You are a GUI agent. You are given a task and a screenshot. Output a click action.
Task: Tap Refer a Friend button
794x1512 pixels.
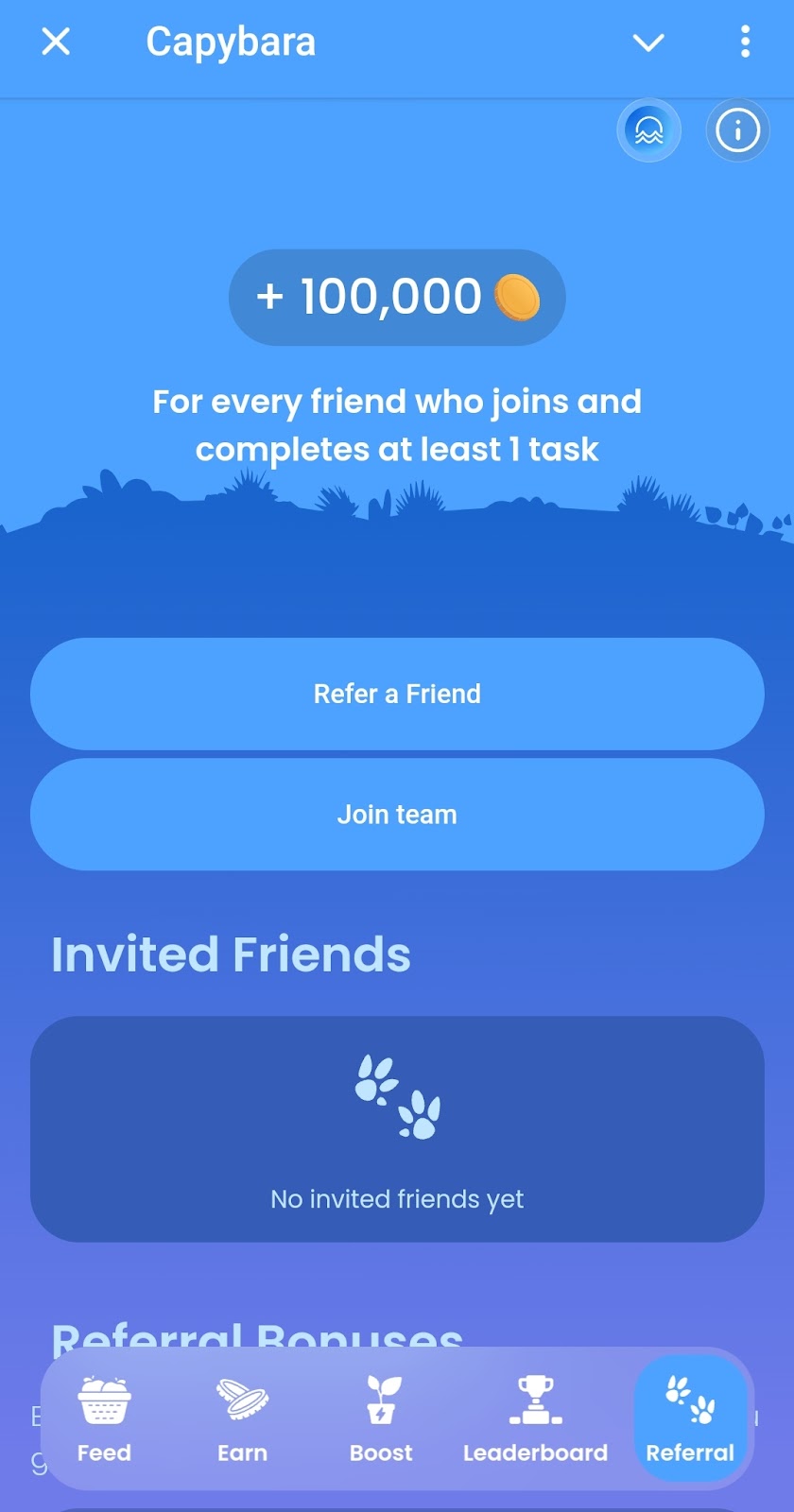click(x=397, y=694)
